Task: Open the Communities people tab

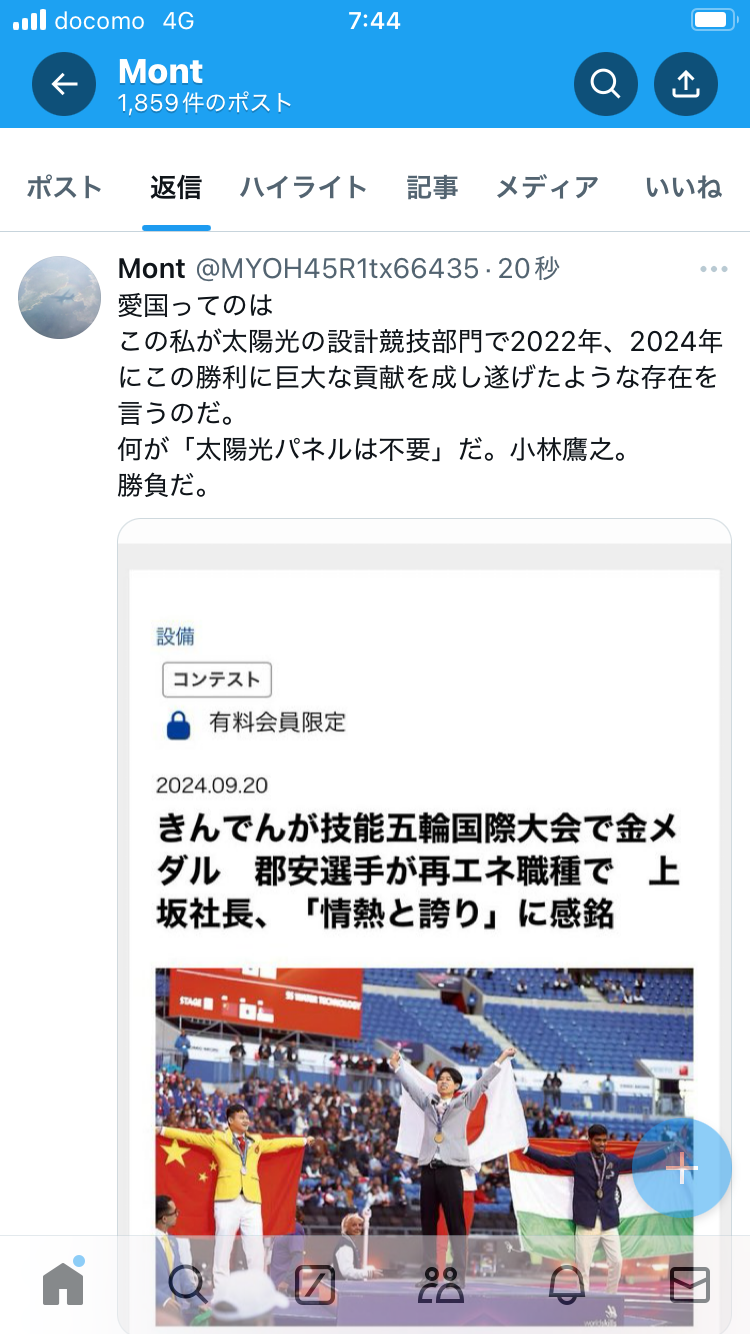Action: (x=440, y=1284)
